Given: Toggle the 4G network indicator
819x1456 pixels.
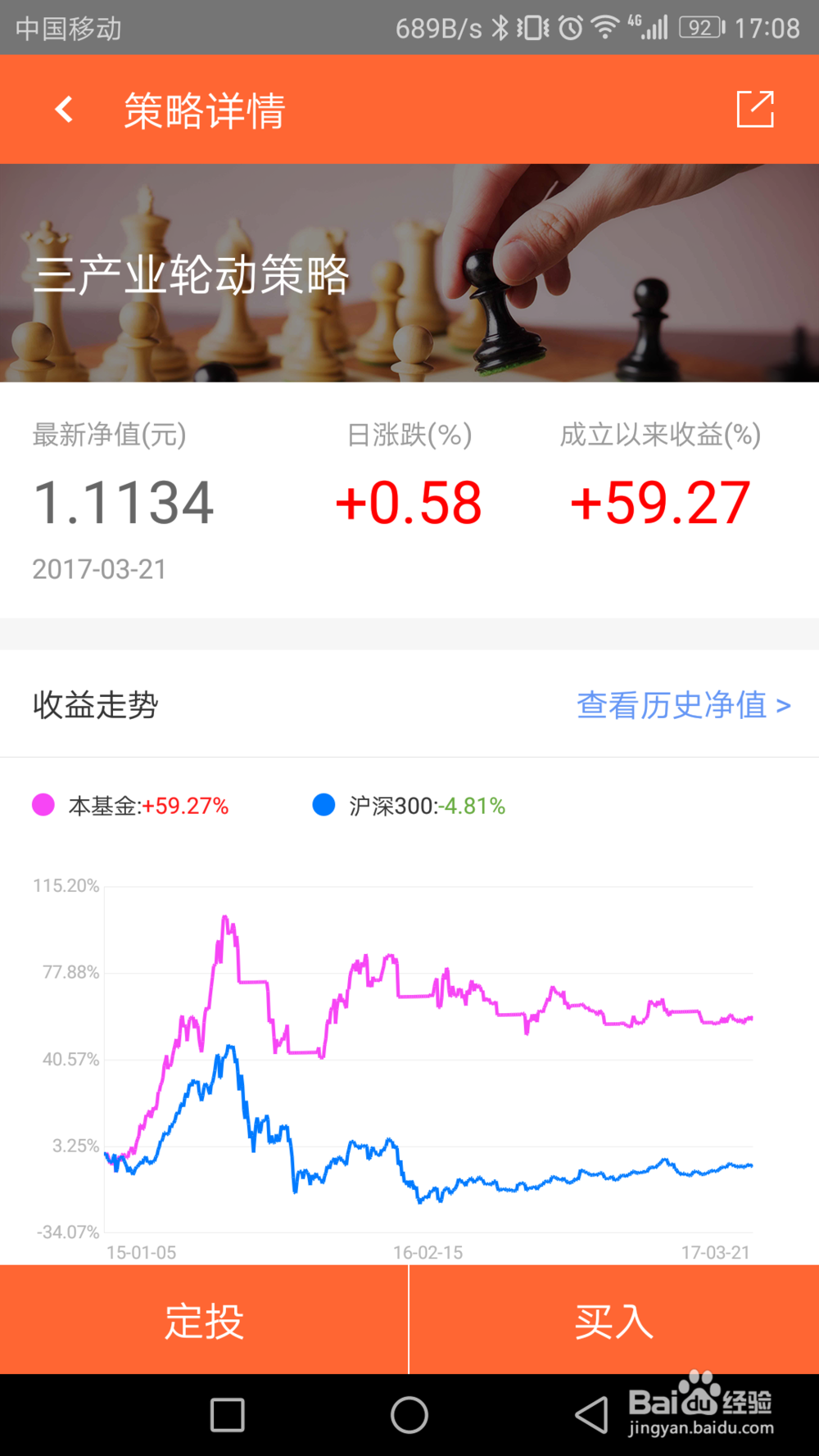Looking at the screenshot, I should [x=635, y=25].
